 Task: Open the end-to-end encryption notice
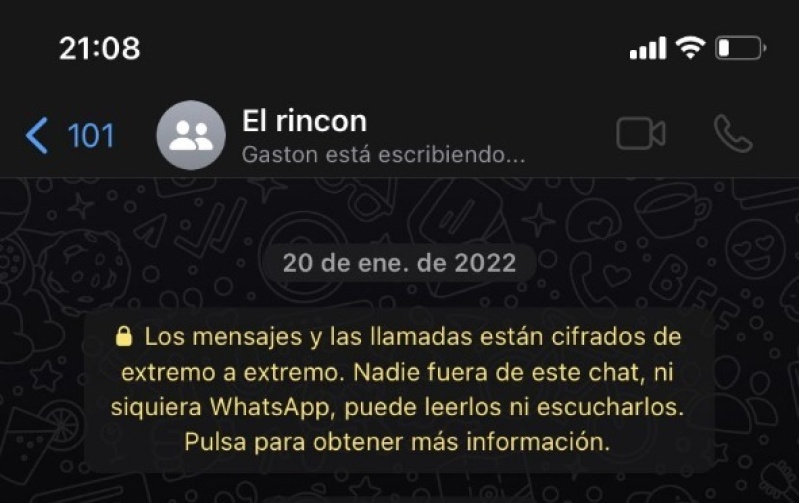pyautogui.click(x=400, y=388)
